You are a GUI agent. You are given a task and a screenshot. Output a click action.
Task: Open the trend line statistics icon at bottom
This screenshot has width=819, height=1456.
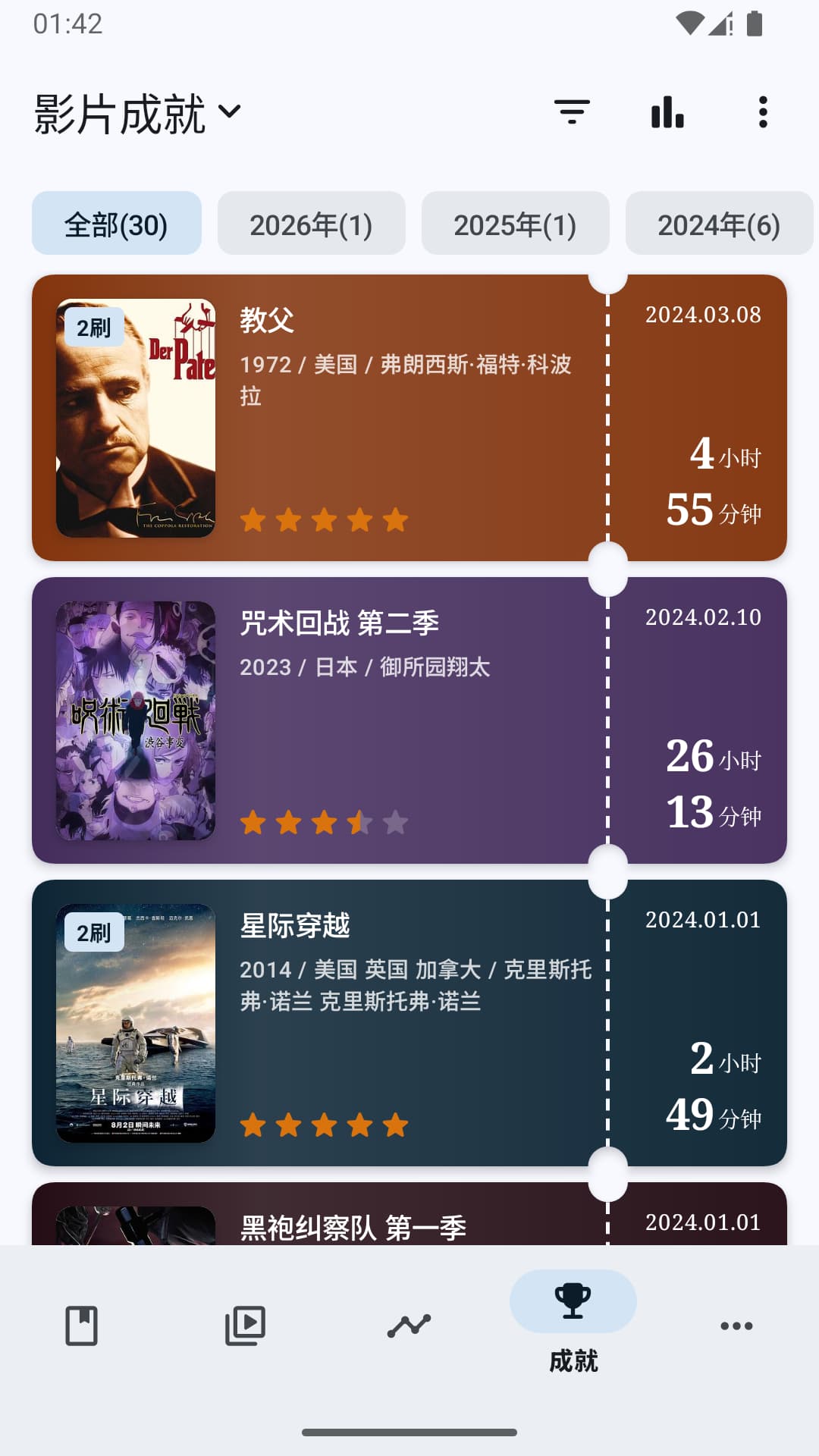pyautogui.click(x=409, y=1324)
